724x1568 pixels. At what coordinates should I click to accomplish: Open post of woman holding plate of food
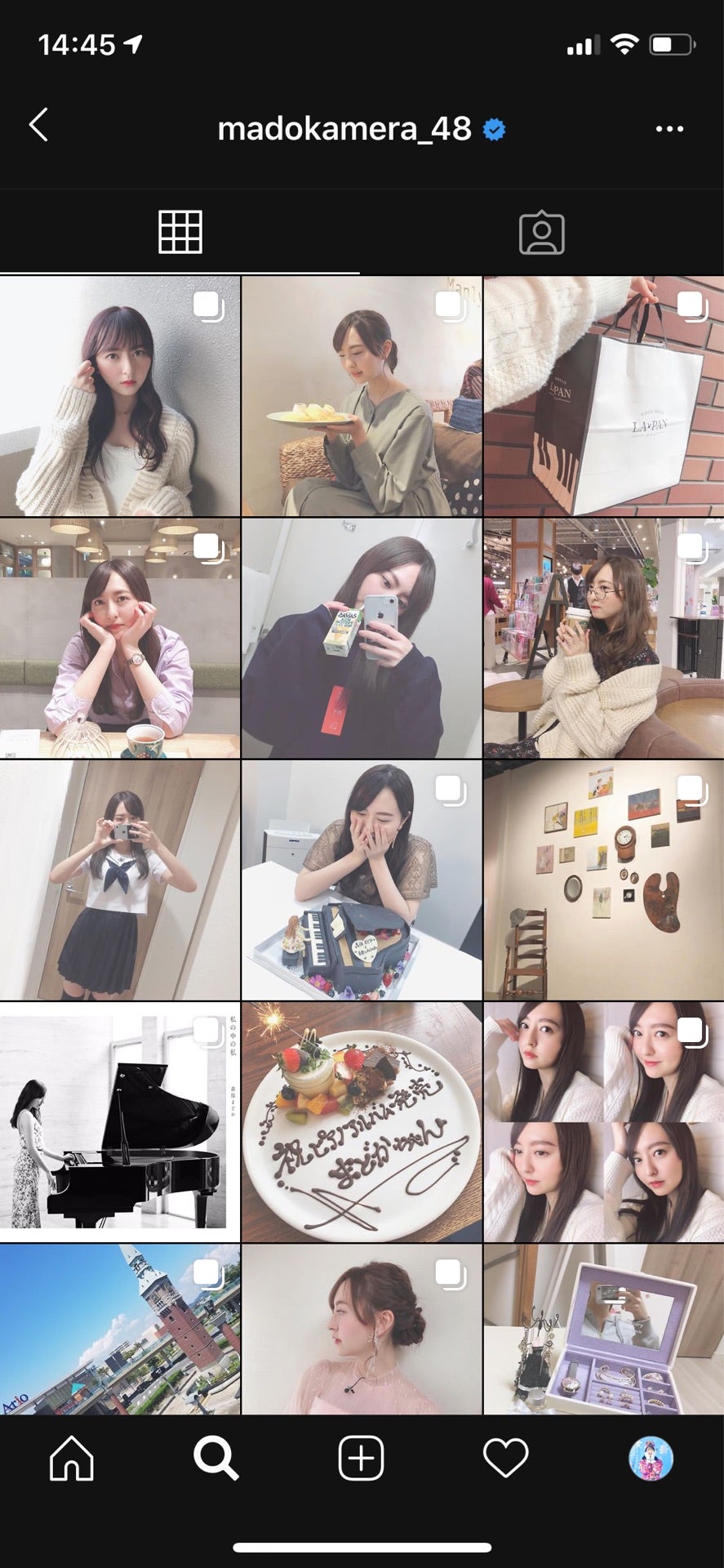coord(362,396)
